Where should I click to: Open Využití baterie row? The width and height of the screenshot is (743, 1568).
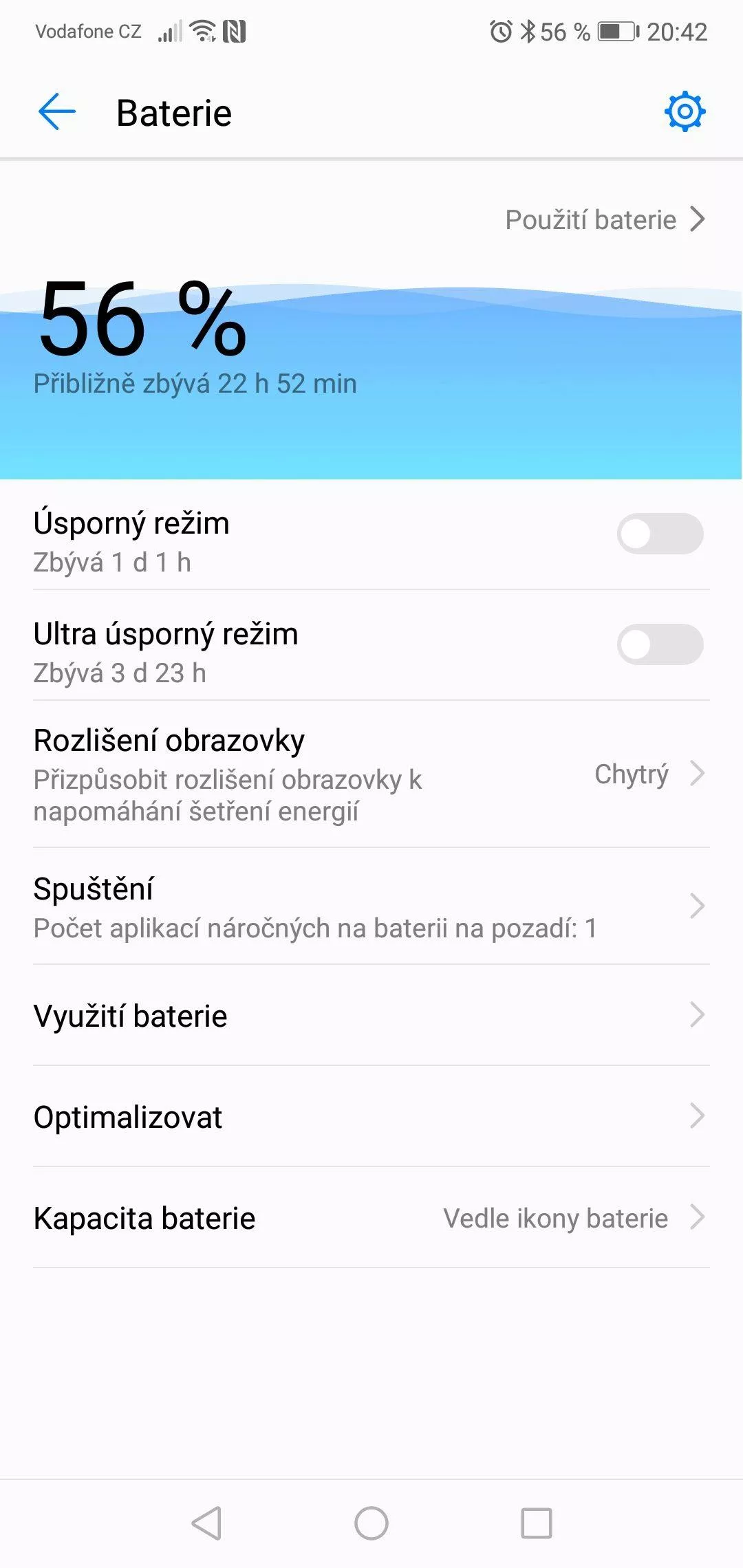(371, 1016)
